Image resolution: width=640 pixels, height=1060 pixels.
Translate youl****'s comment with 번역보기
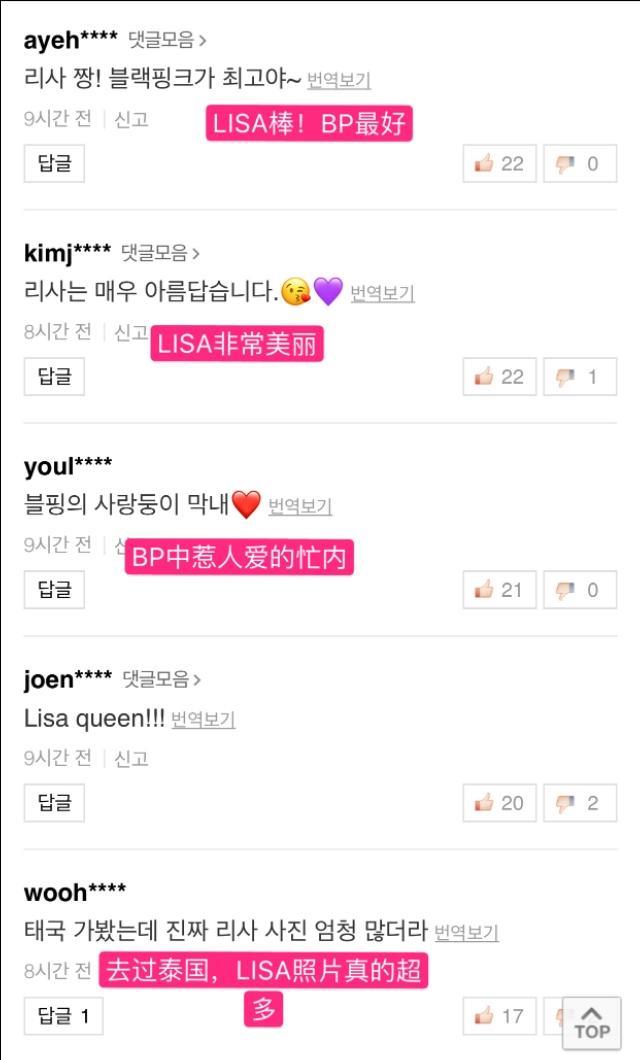coord(300,506)
